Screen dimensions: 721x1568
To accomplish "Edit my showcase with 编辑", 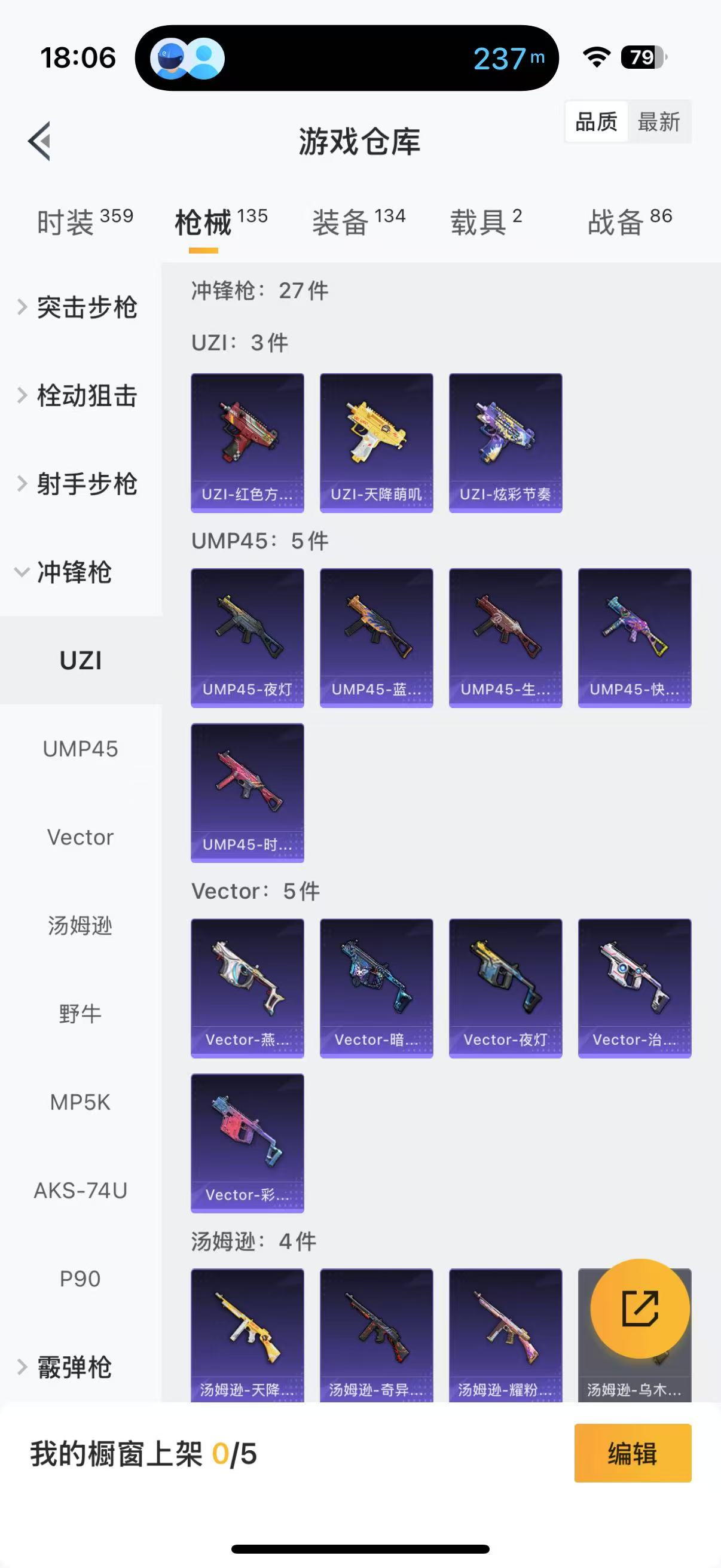I will (633, 1453).
